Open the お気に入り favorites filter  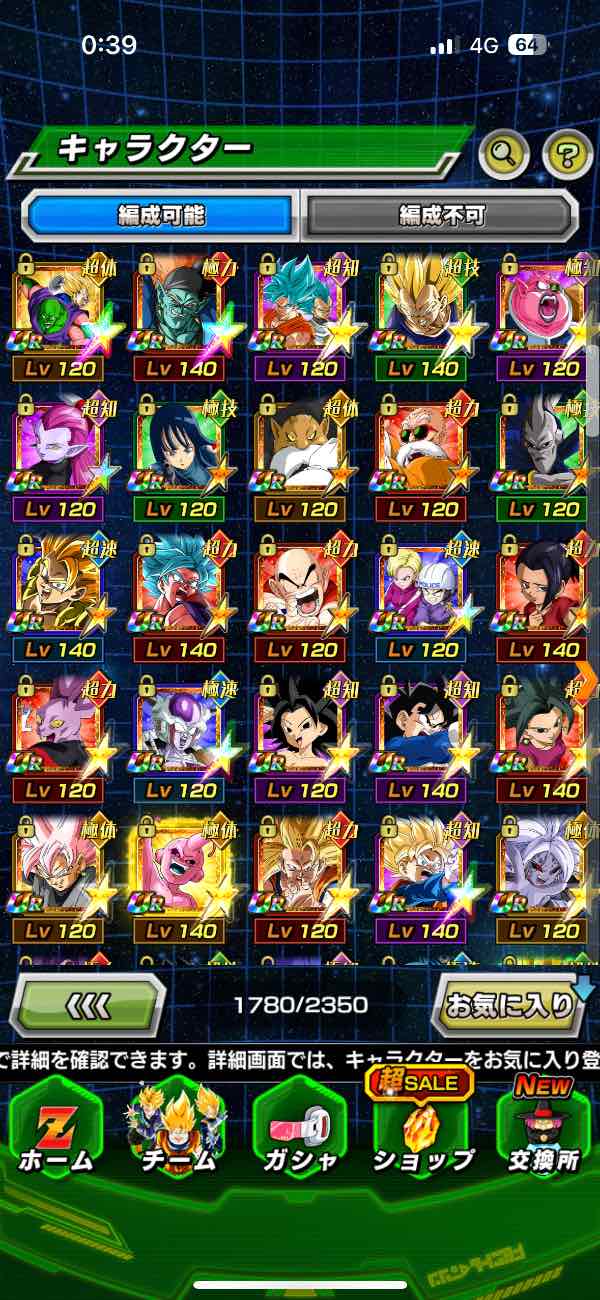point(511,1005)
